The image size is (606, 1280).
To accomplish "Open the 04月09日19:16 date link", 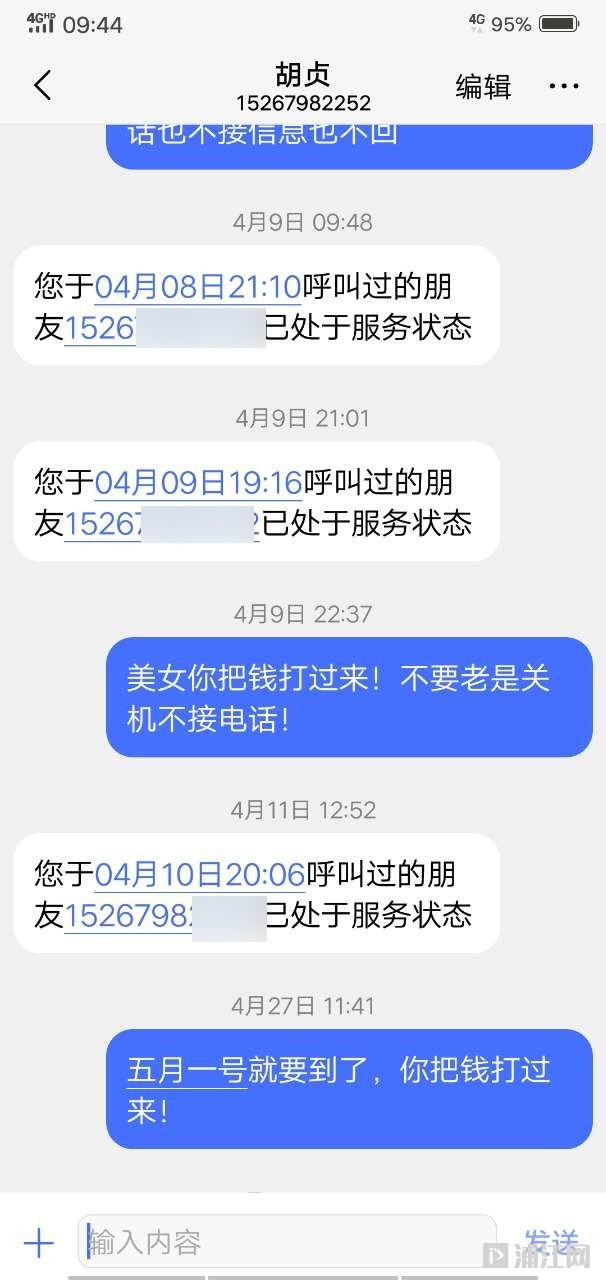I will tap(198, 483).
